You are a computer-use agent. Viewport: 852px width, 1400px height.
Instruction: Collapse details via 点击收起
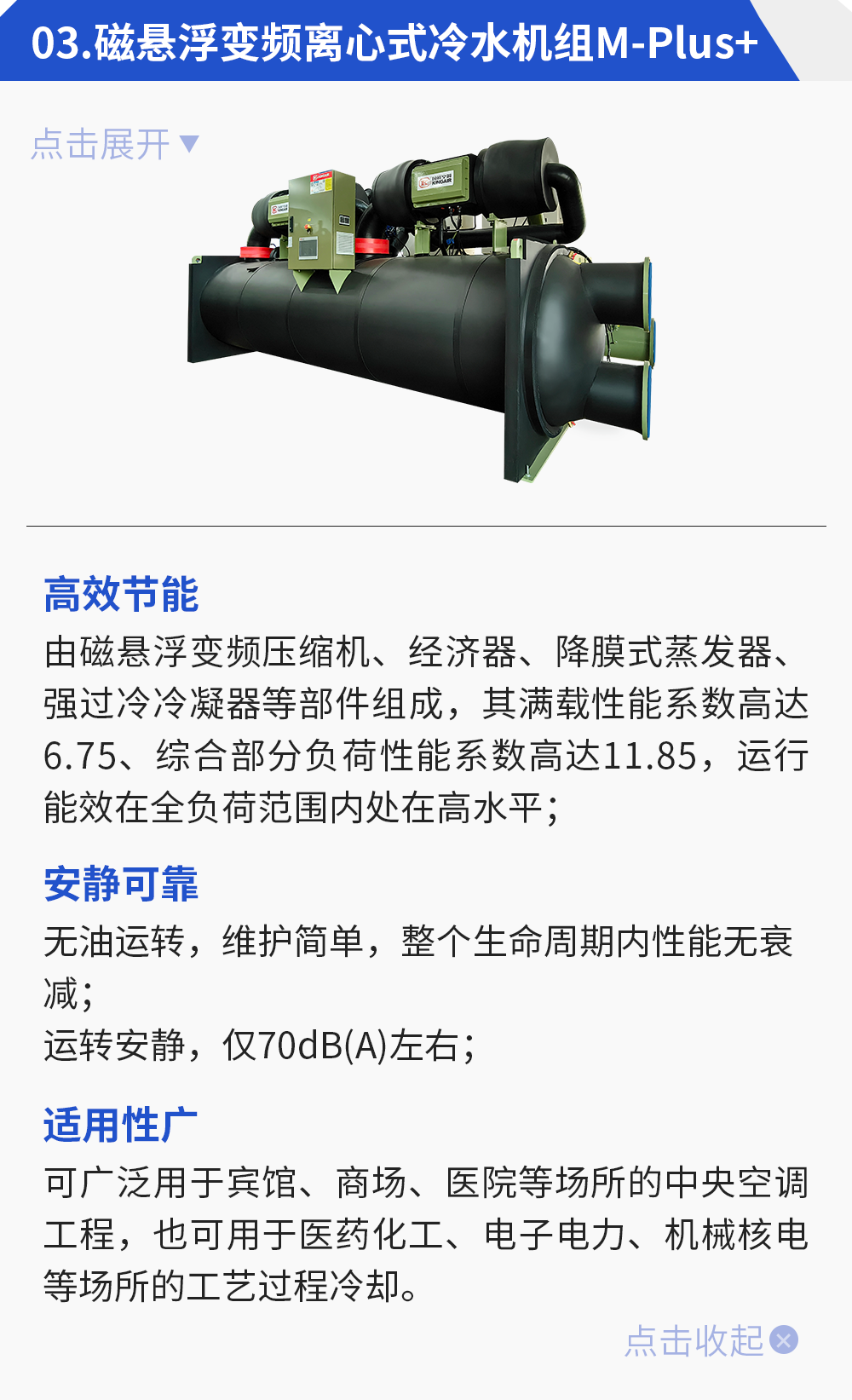[x=710, y=1340]
